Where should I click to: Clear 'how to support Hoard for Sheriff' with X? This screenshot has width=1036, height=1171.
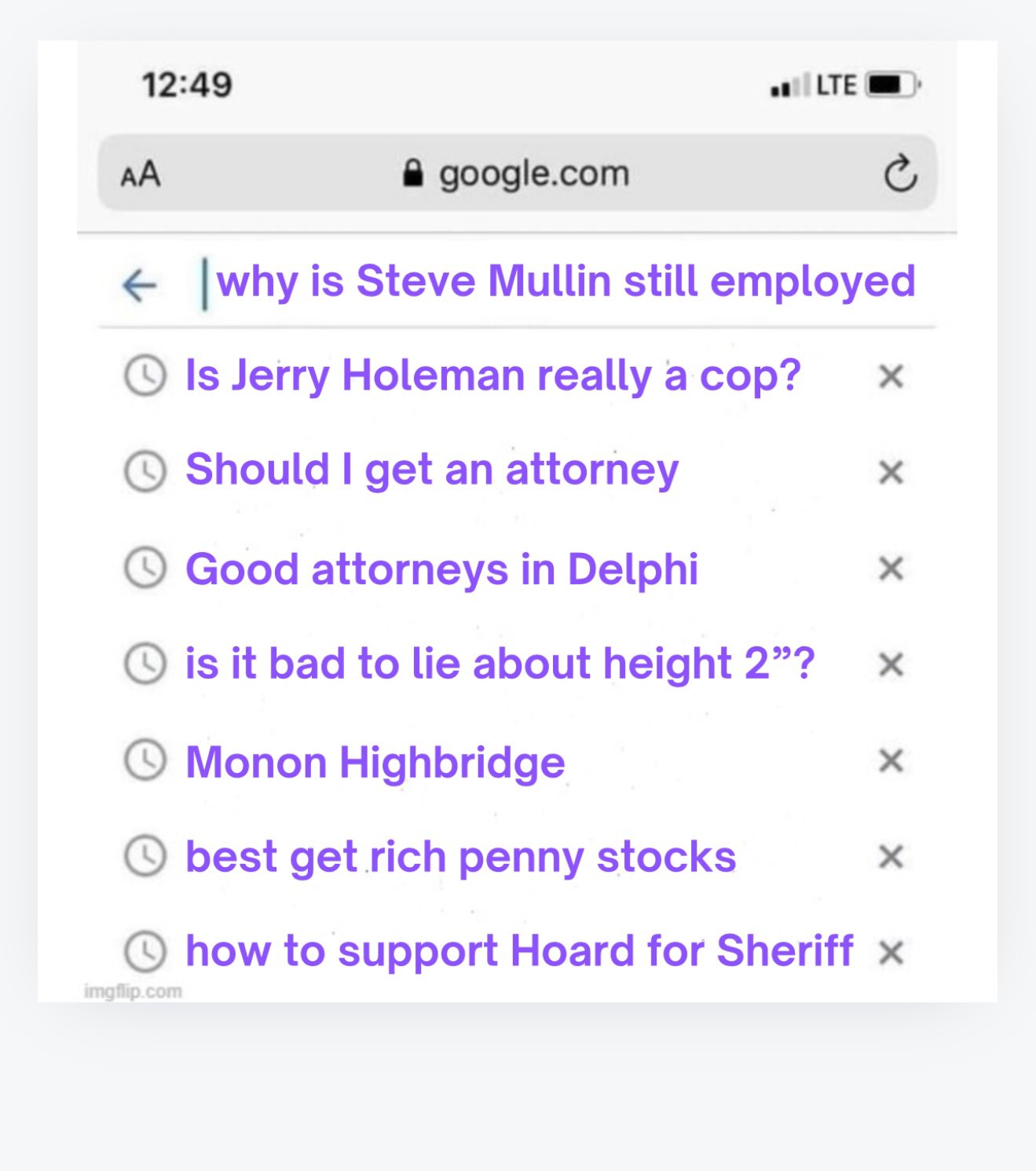[x=891, y=950]
